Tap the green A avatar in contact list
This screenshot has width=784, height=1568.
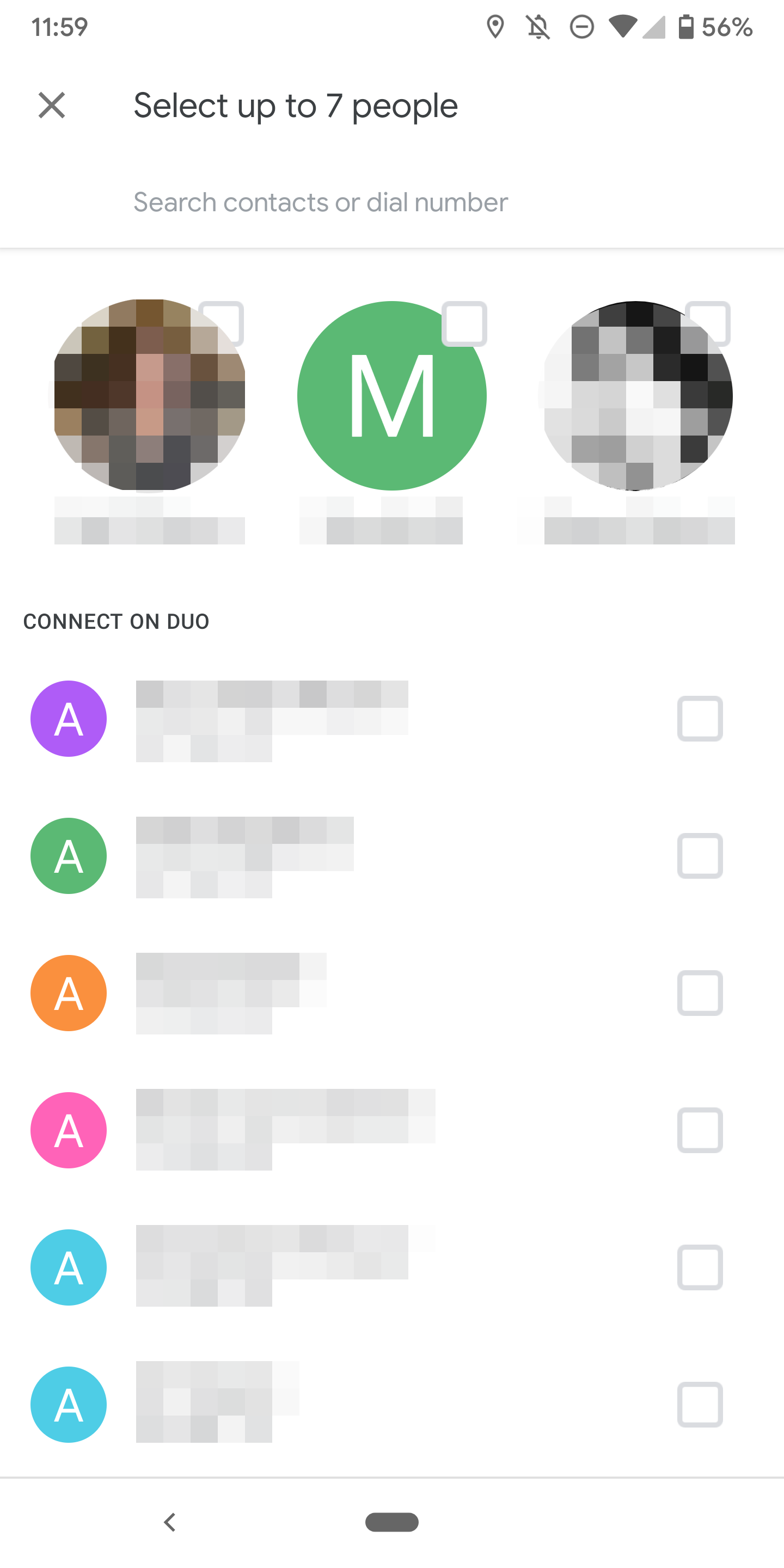[x=68, y=856]
